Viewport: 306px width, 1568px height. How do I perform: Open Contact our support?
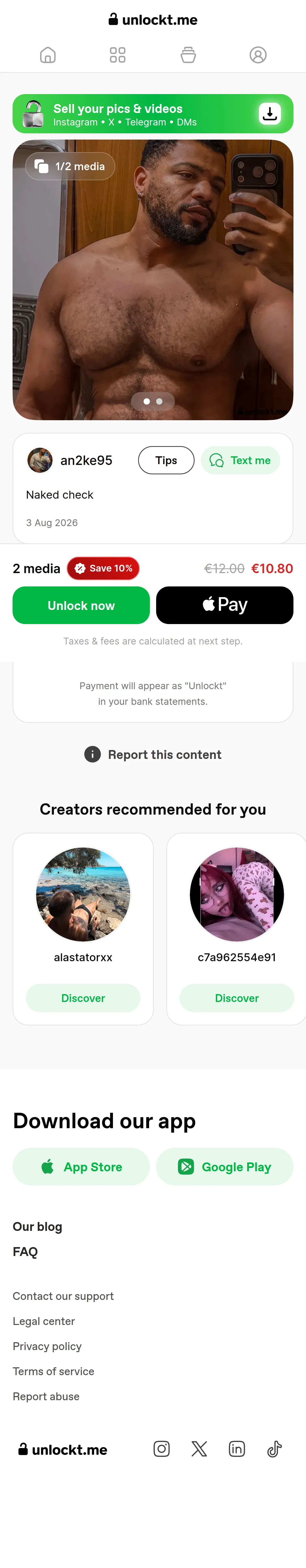click(x=63, y=1296)
